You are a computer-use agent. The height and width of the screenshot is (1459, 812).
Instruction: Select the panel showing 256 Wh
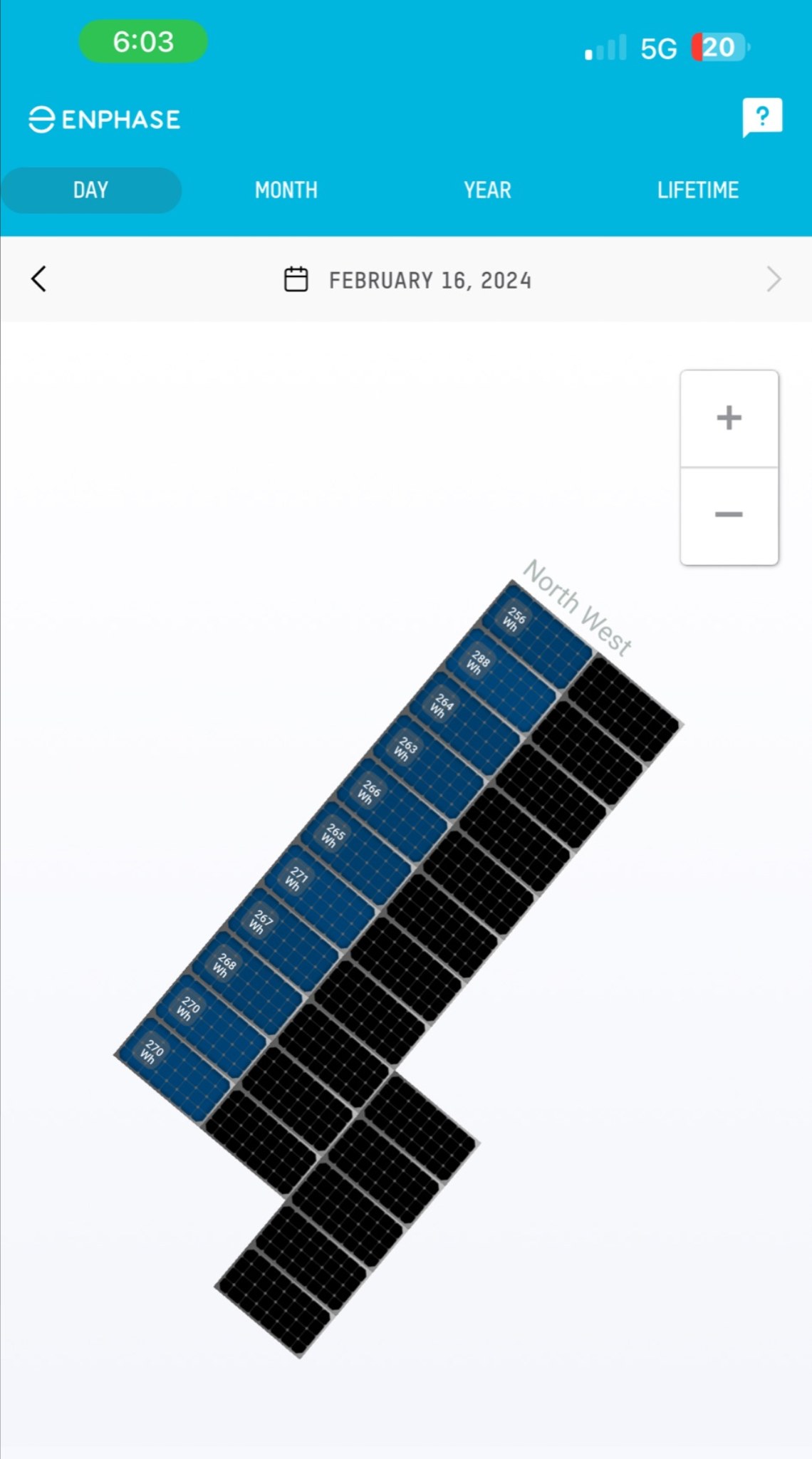coord(538,635)
